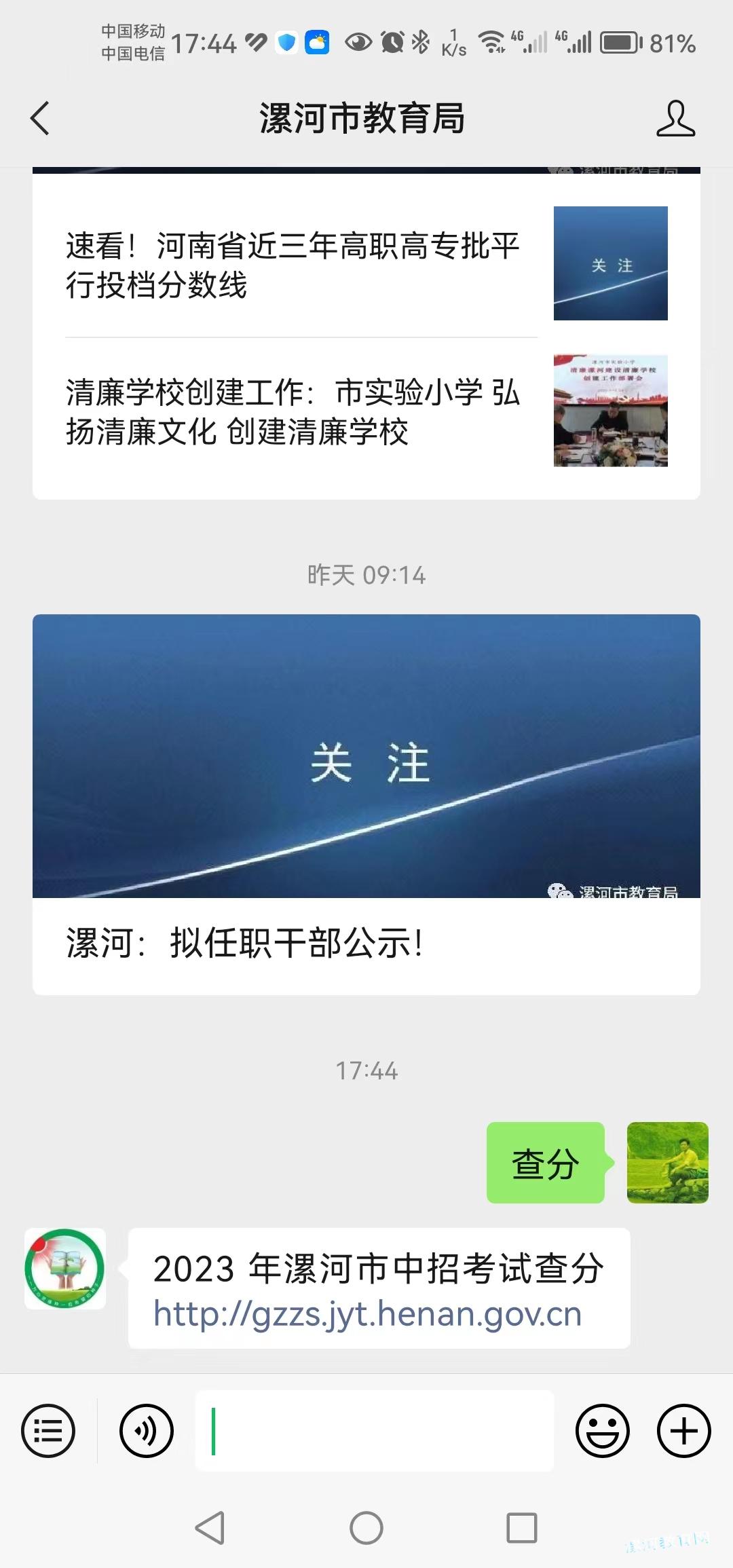Open the emoji picker
733x1568 pixels.
[602, 1430]
